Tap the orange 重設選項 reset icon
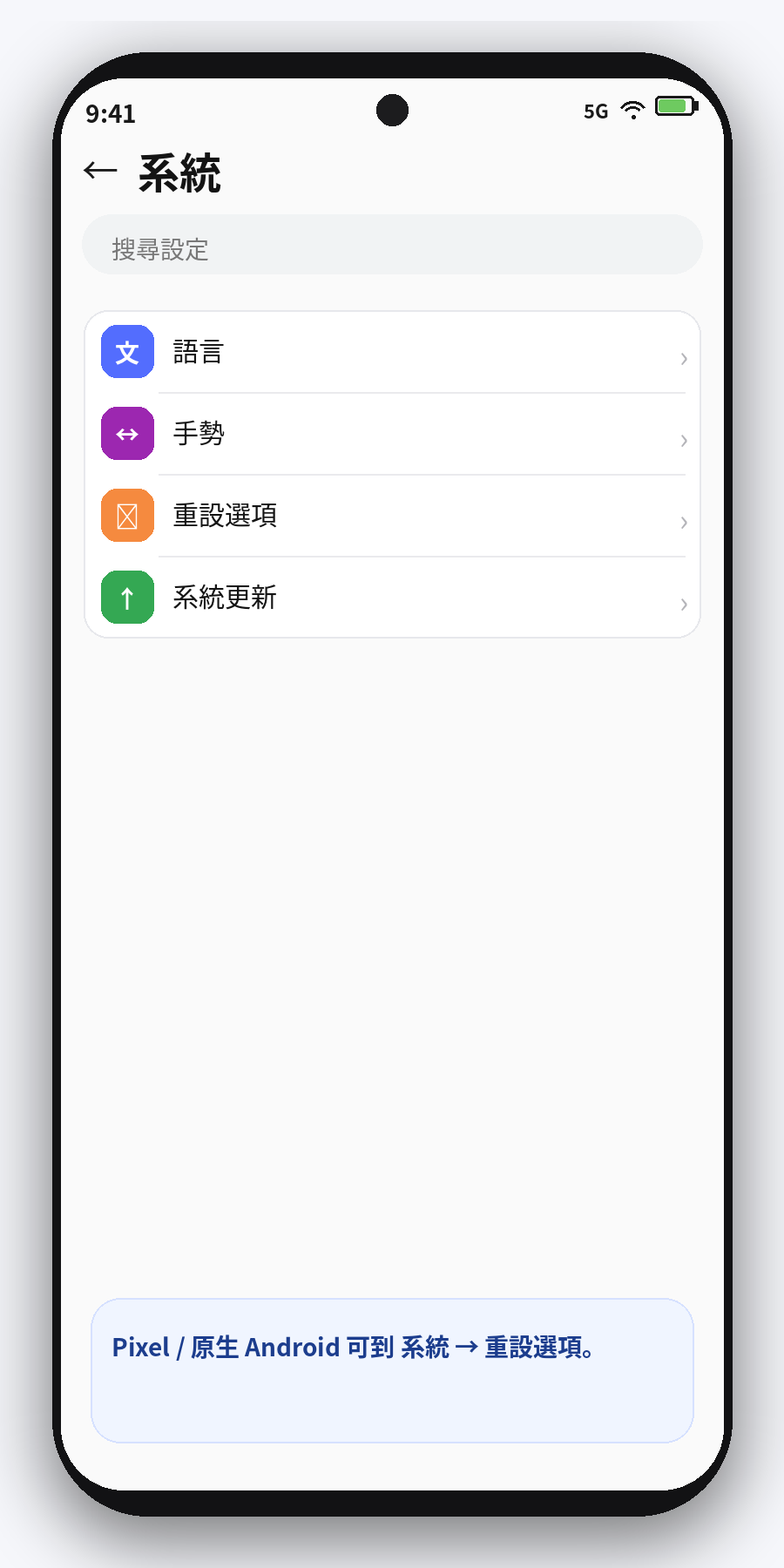This screenshot has width=784, height=1568. [x=127, y=515]
